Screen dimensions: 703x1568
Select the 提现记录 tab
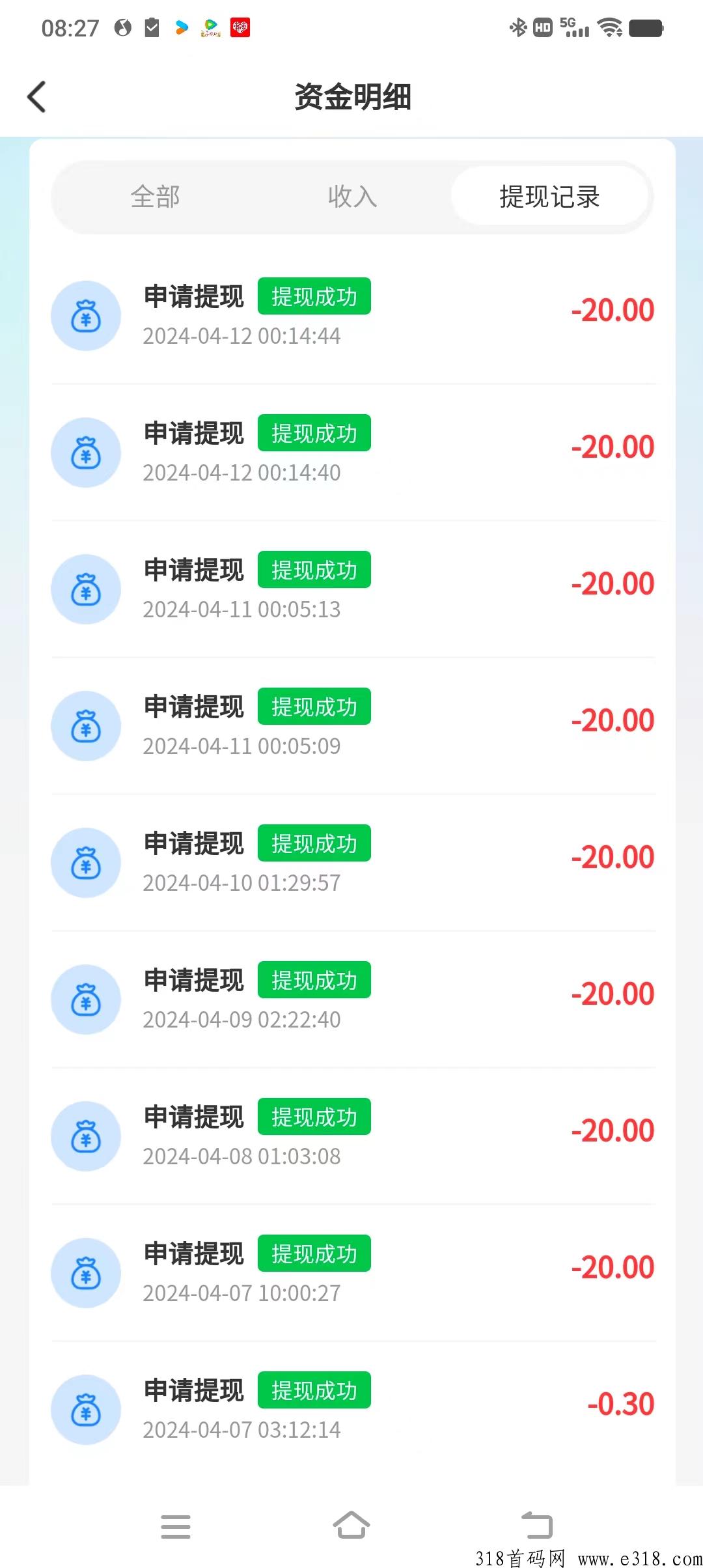[549, 197]
